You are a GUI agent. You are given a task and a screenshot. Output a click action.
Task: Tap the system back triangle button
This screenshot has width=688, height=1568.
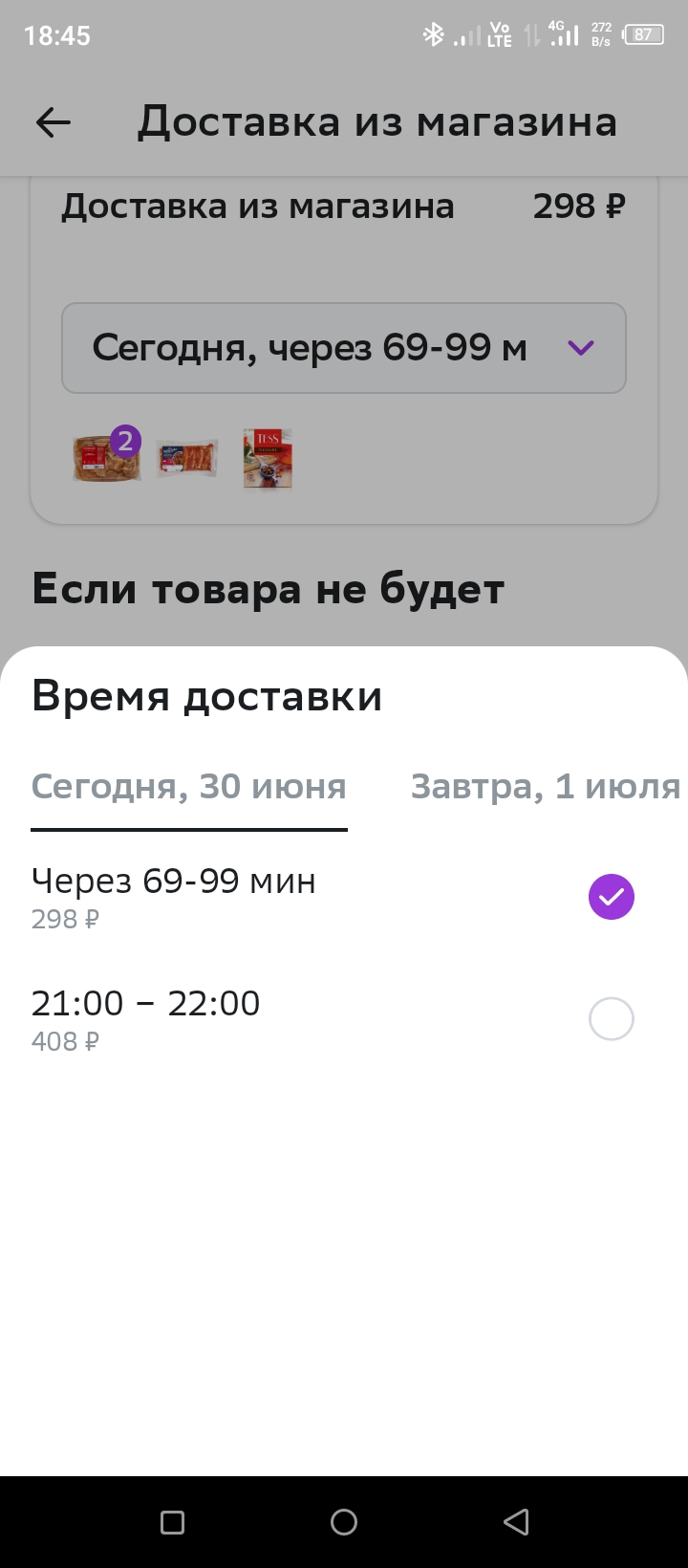516,1522
